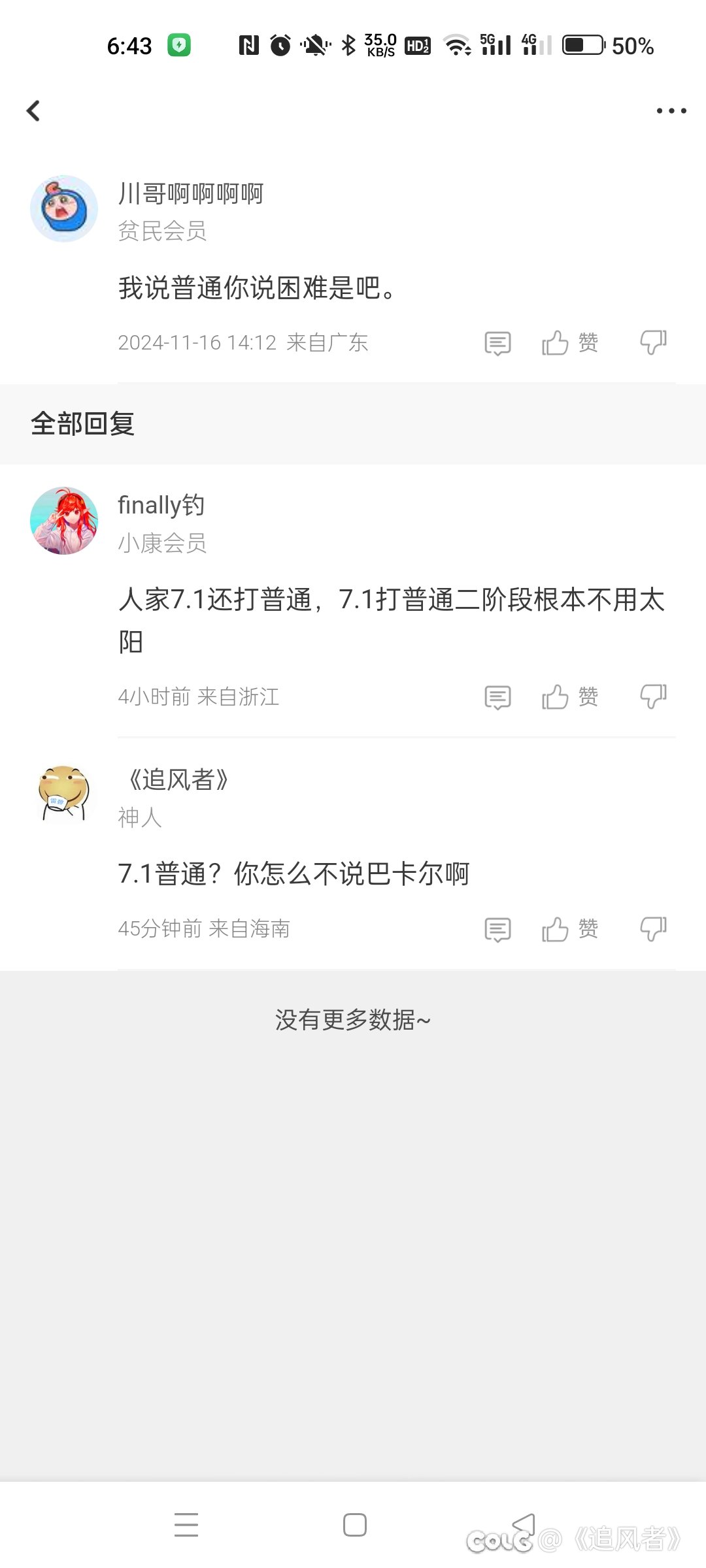706x1568 pixels.
Task: Open recent apps from navigation bar
Action: click(186, 1525)
